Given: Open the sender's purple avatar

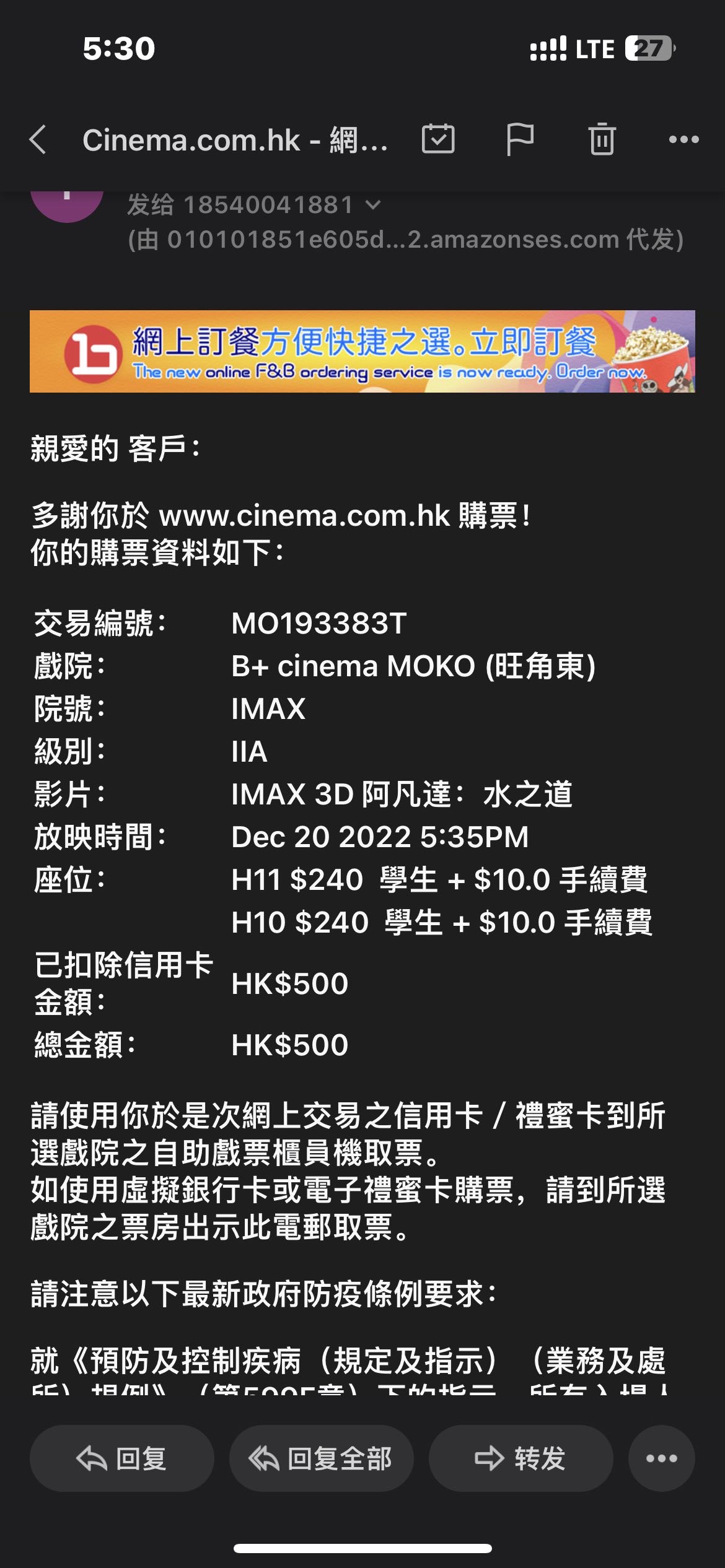Looking at the screenshot, I should [x=67, y=204].
